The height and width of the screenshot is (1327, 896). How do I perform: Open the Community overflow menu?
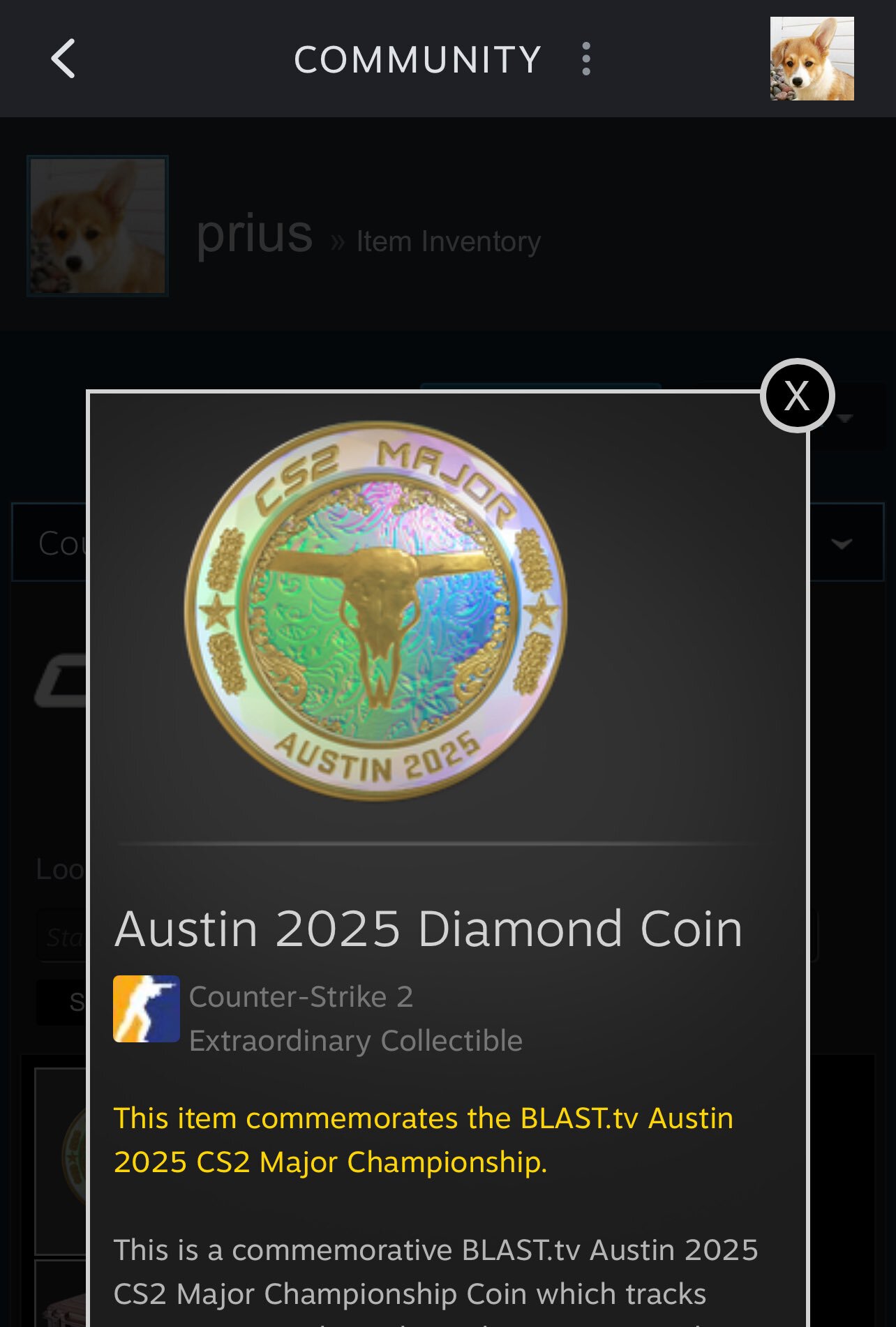586,59
